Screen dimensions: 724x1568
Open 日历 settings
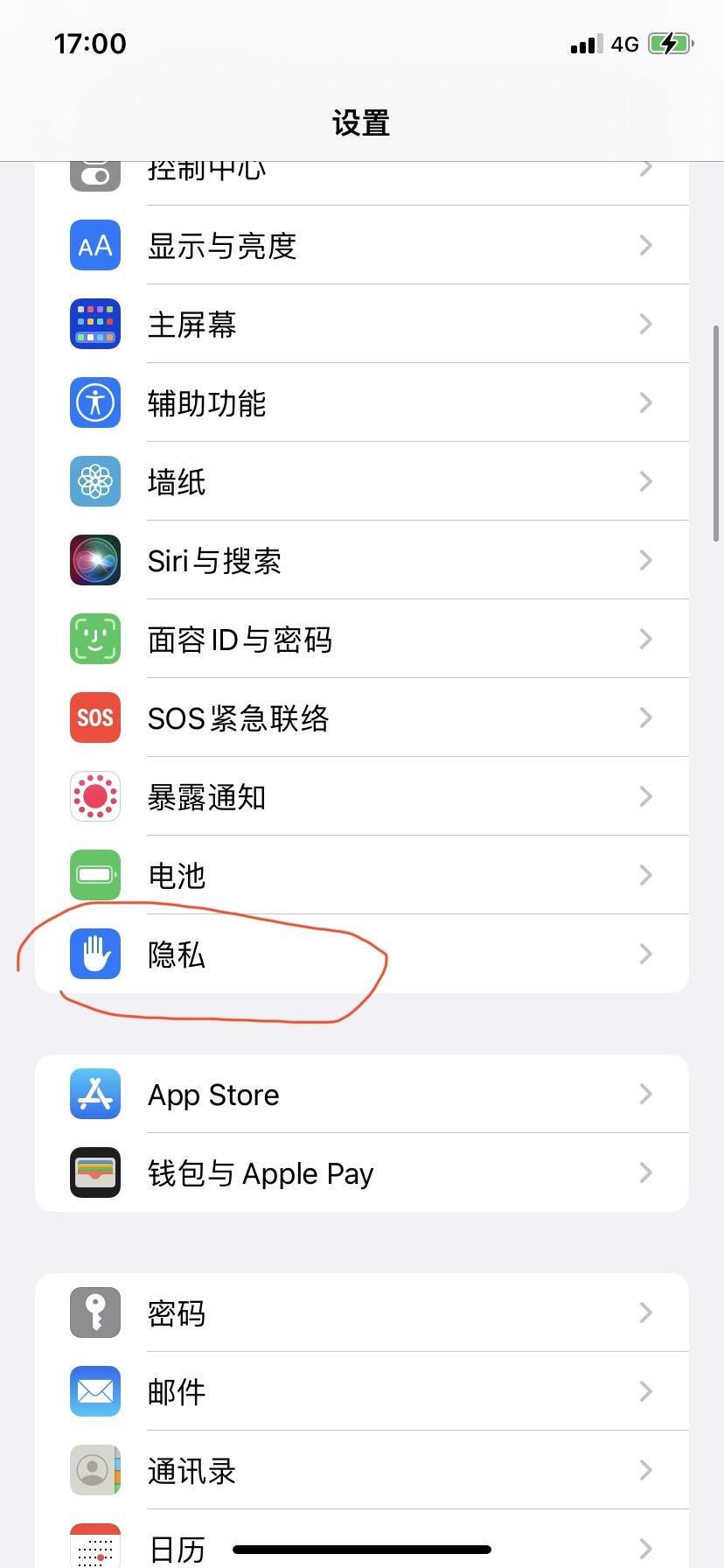pos(177,1547)
